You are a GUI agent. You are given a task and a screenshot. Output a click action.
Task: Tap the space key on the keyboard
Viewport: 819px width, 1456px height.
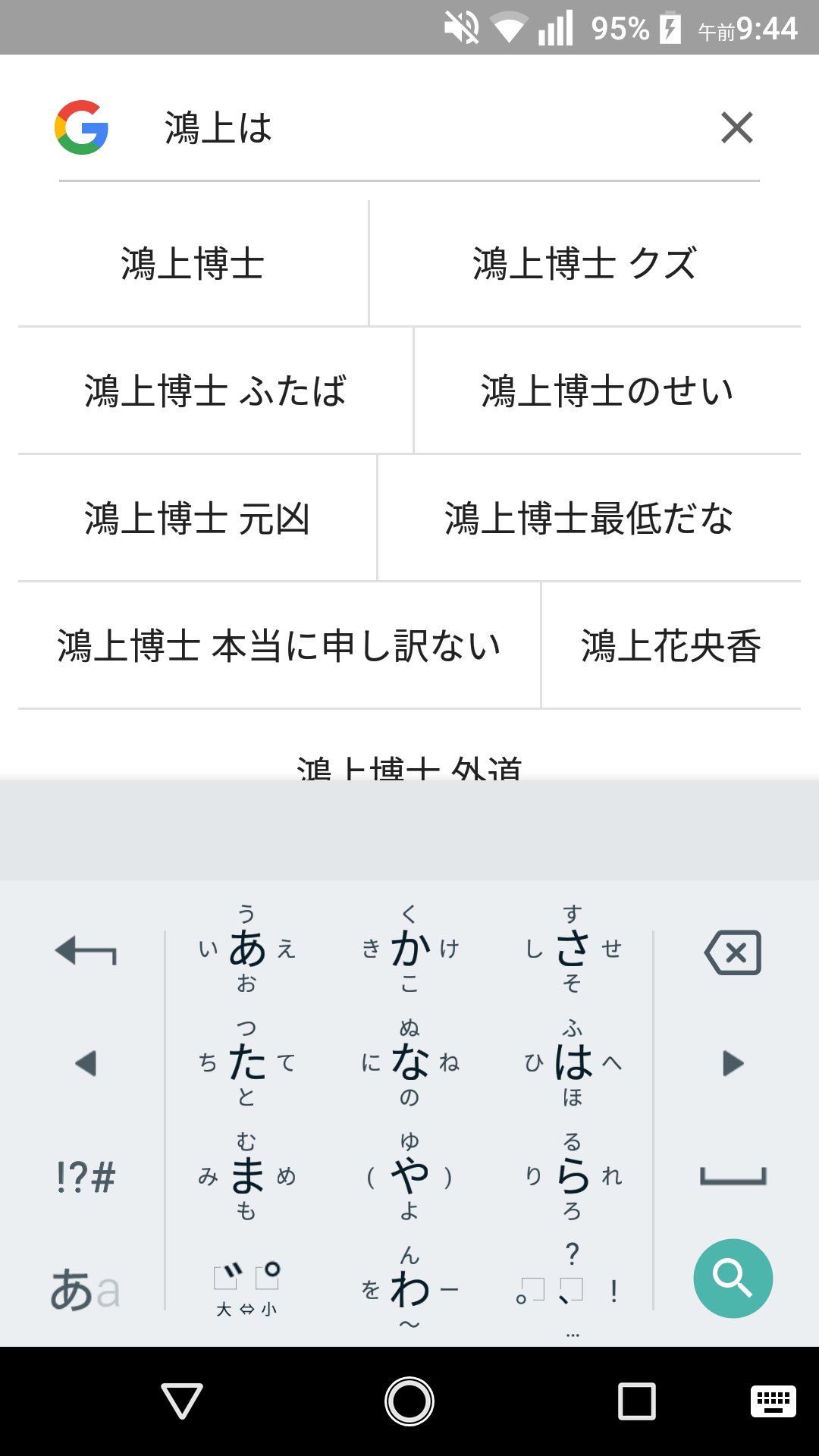coord(733,1177)
